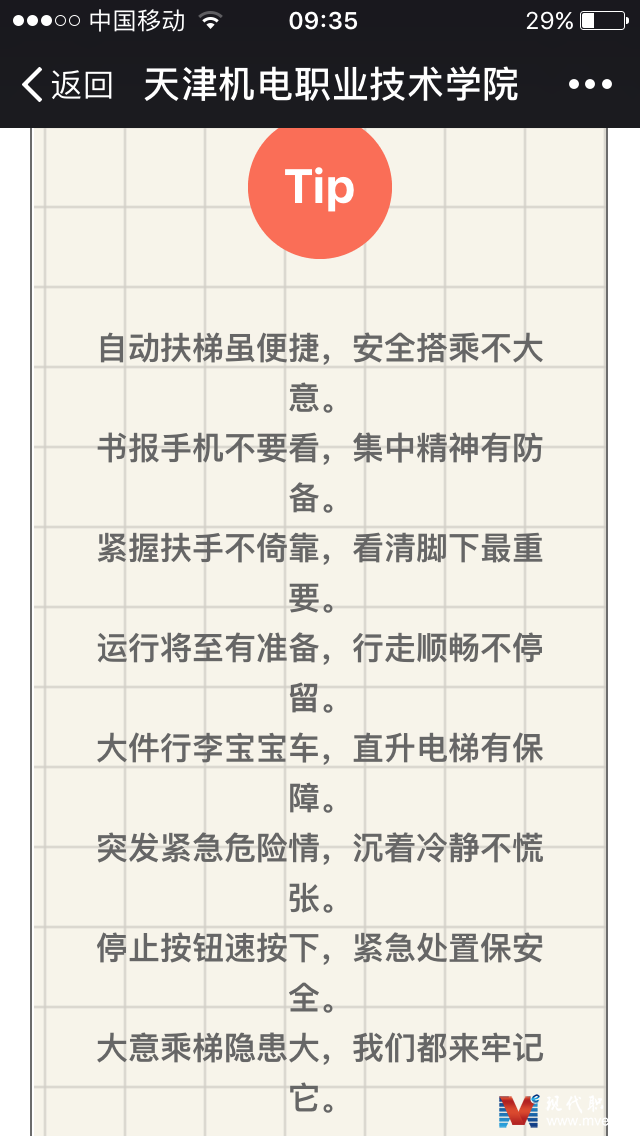Image resolution: width=640 pixels, height=1136 pixels.
Task: Open the three-dot more options menu
Action: point(590,85)
